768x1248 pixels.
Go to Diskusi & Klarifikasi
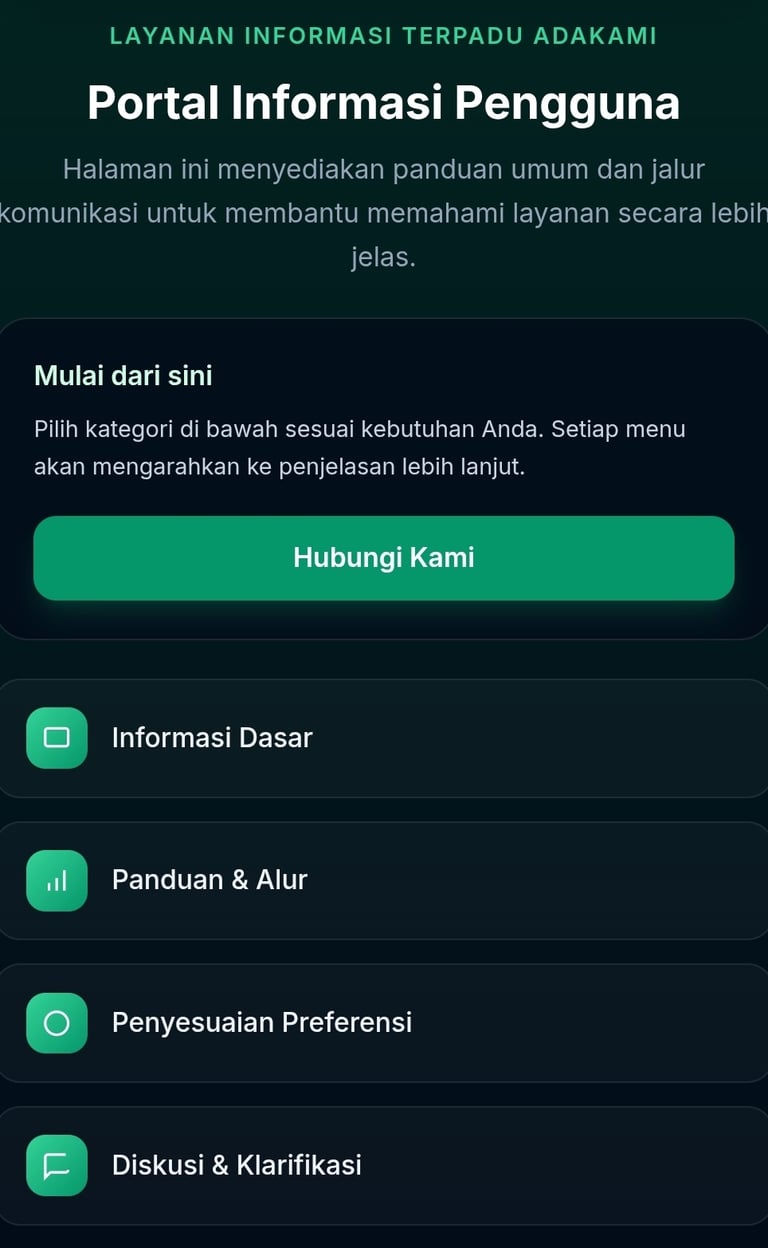(384, 1165)
